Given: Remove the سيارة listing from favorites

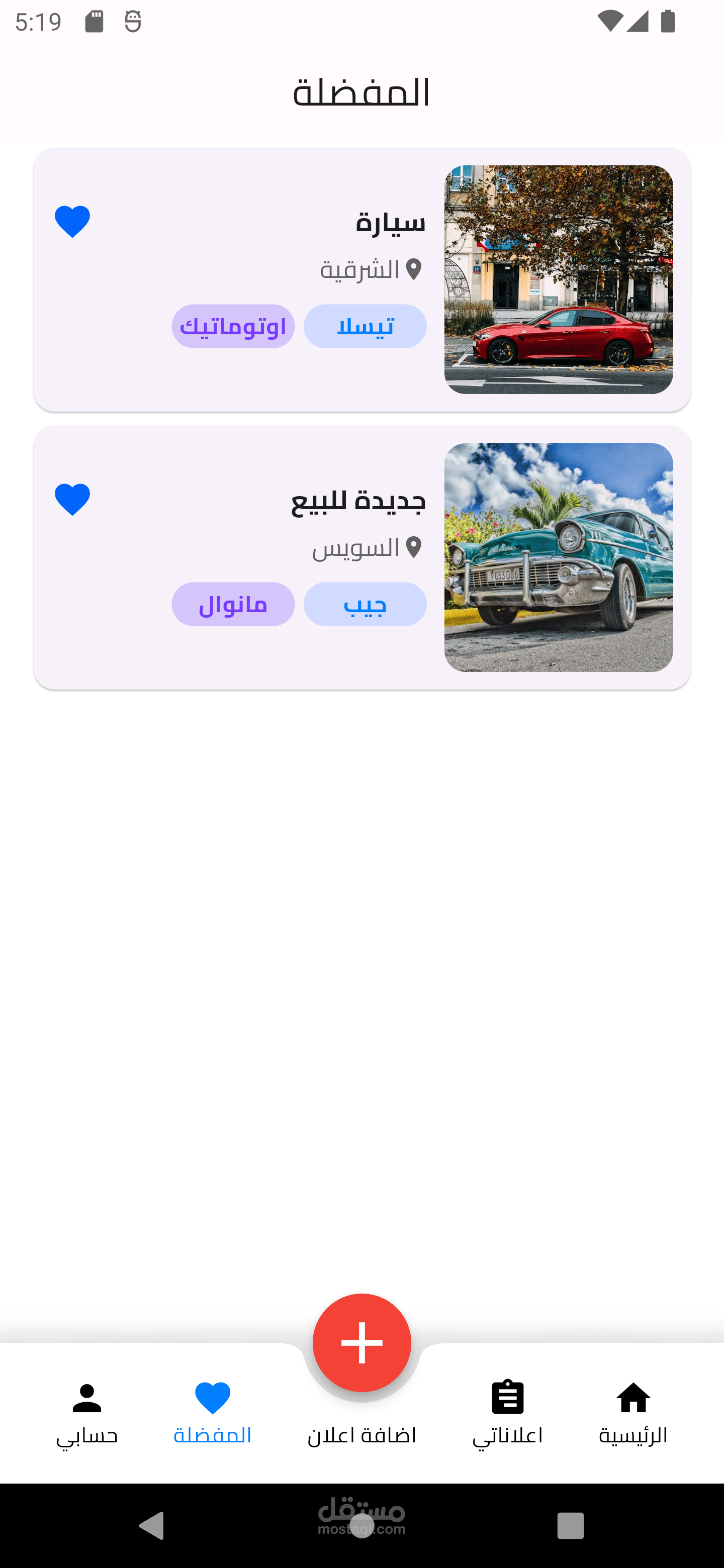Looking at the screenshot, I should point(72,222).
